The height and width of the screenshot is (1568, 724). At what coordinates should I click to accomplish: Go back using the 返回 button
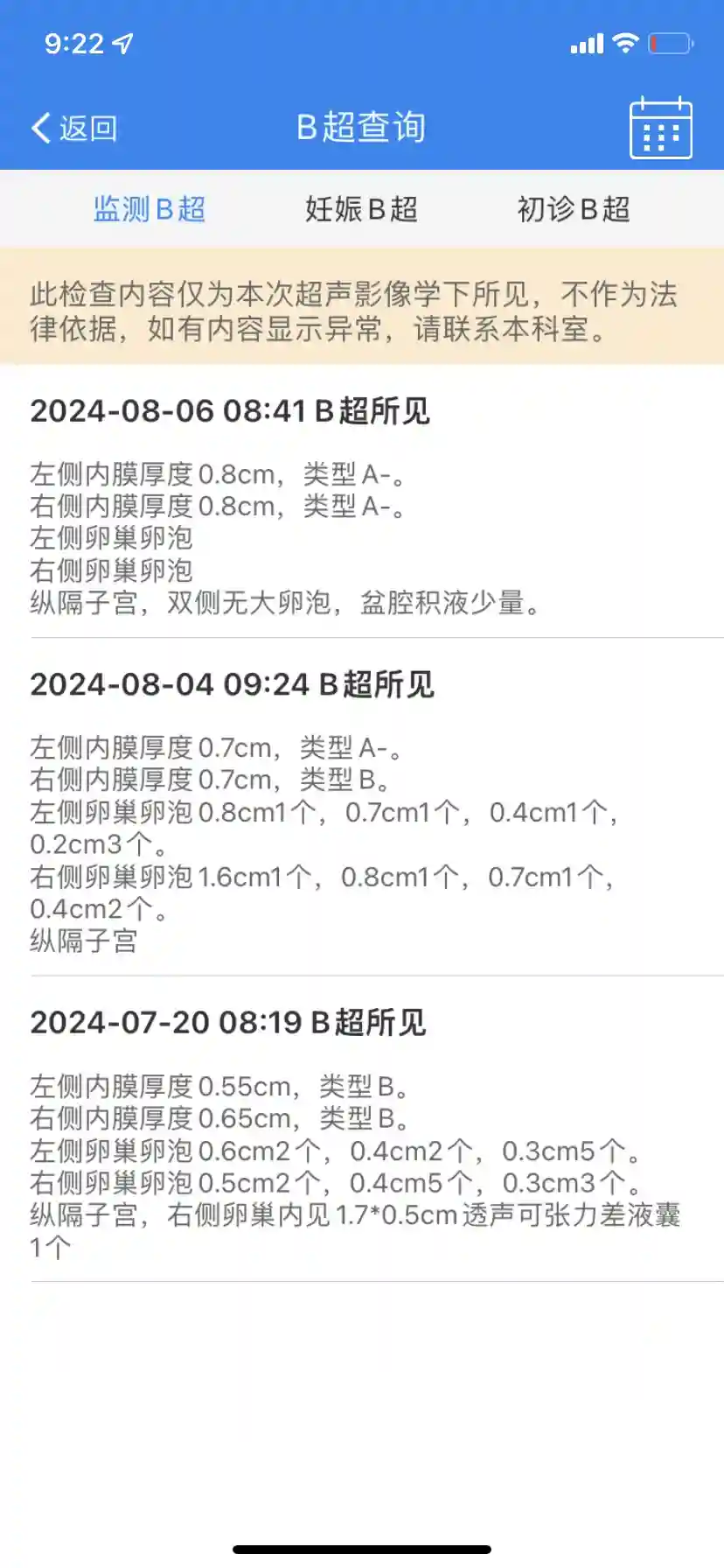75,128
